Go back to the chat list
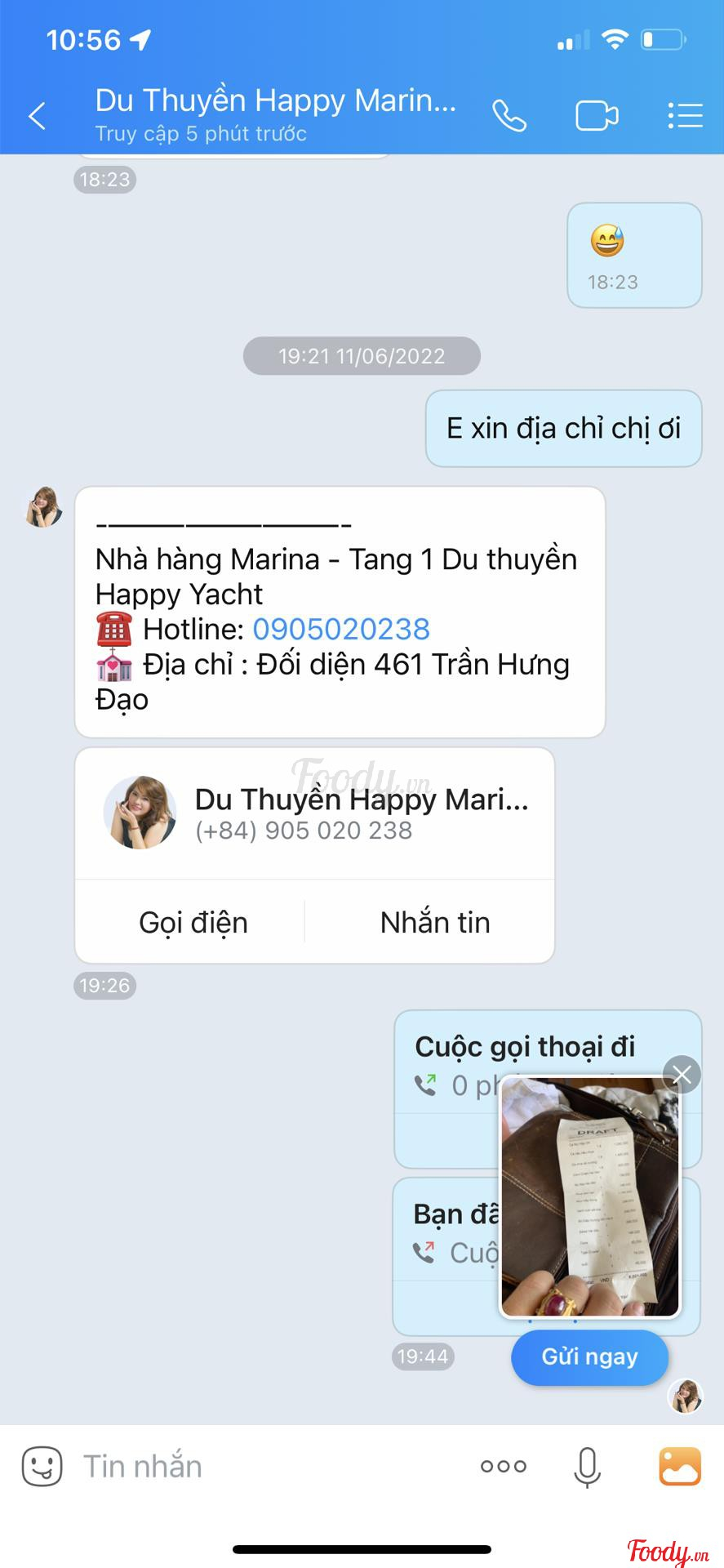 [37, 116]
